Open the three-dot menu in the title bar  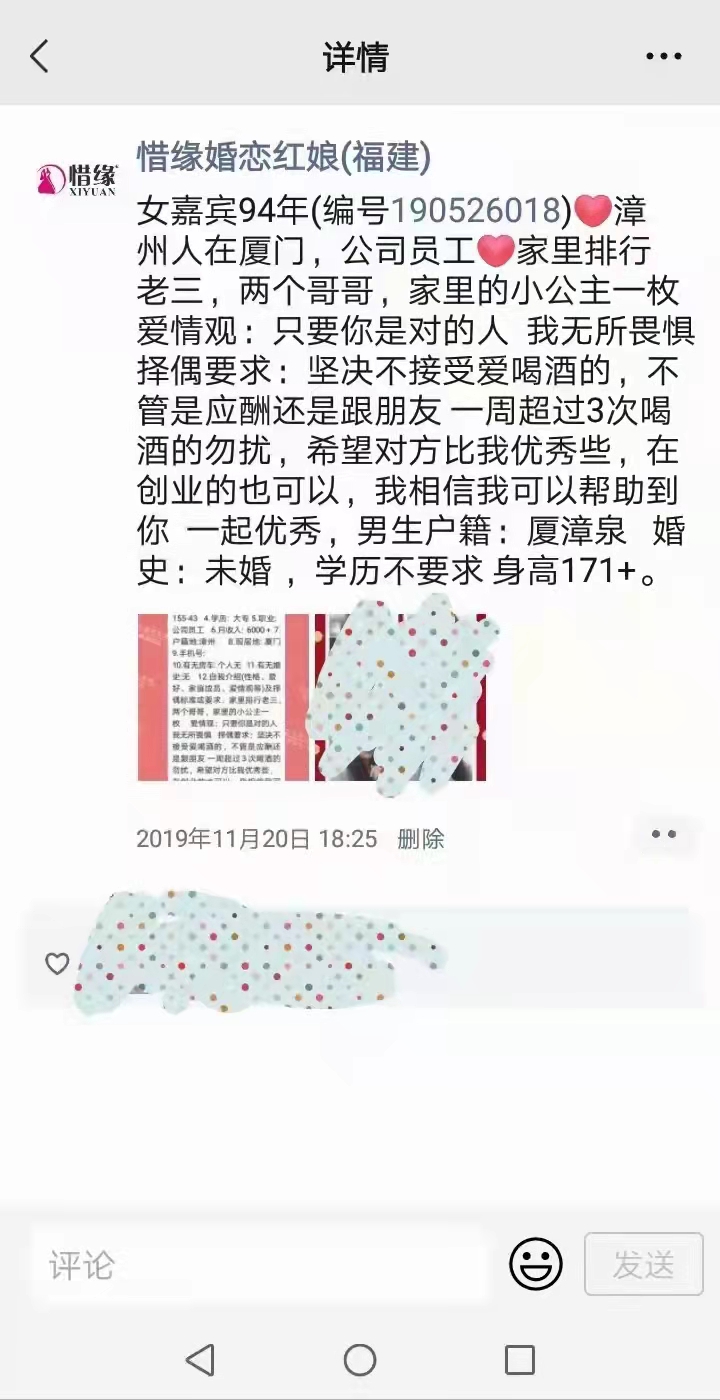coord(663,57)
